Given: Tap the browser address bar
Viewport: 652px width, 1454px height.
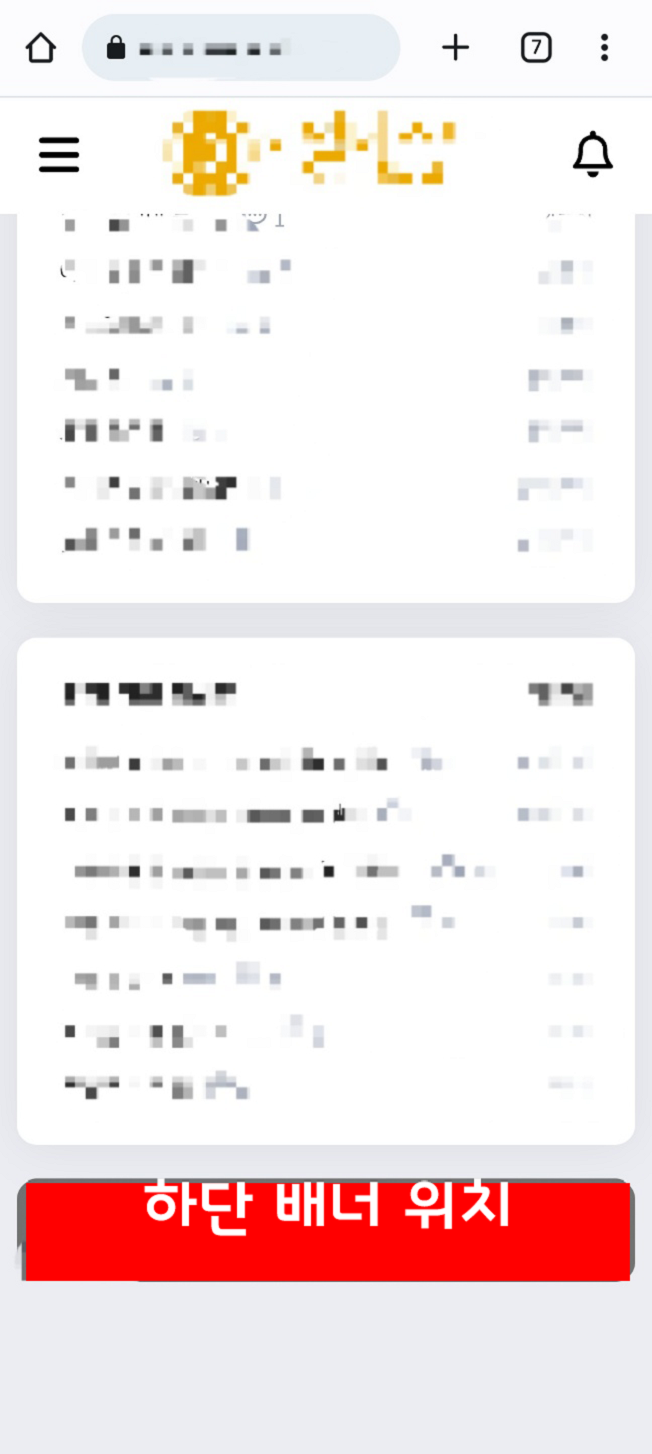Looking at the screenshot, I should [240, 48].
